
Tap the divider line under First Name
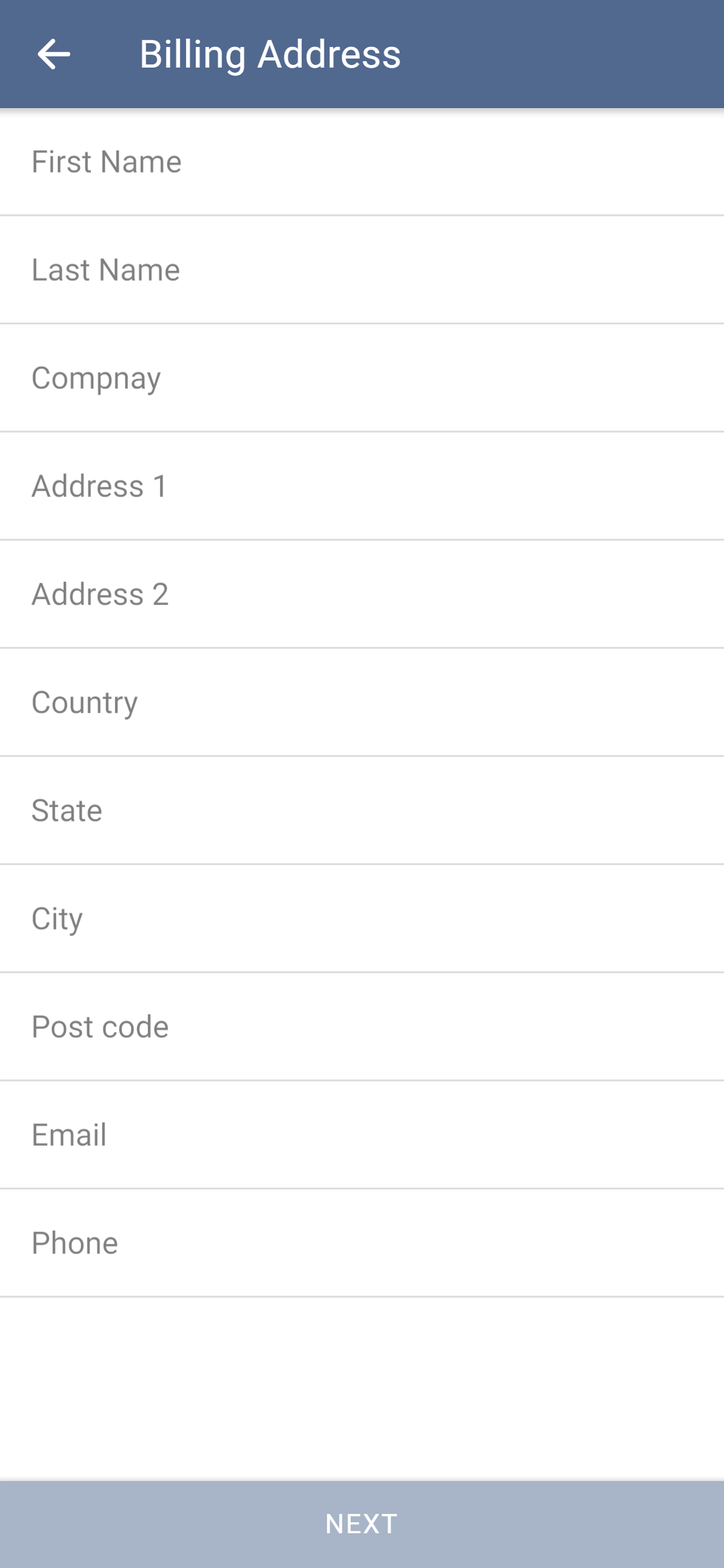pos(360,215)
